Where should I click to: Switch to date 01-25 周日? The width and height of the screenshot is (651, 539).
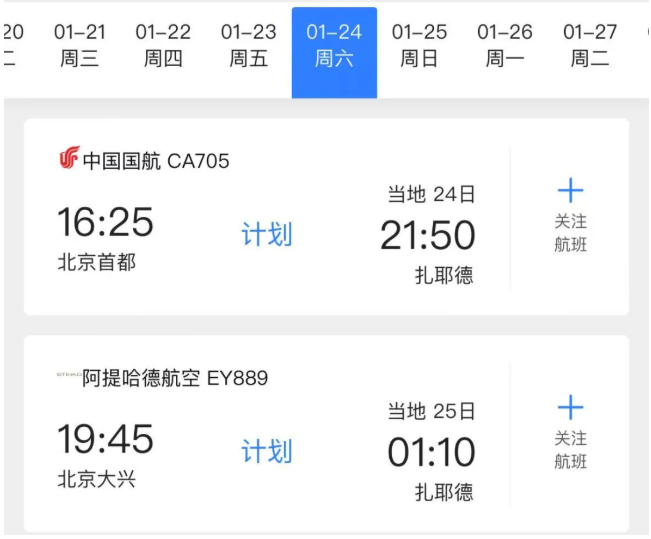pos(419,46)
